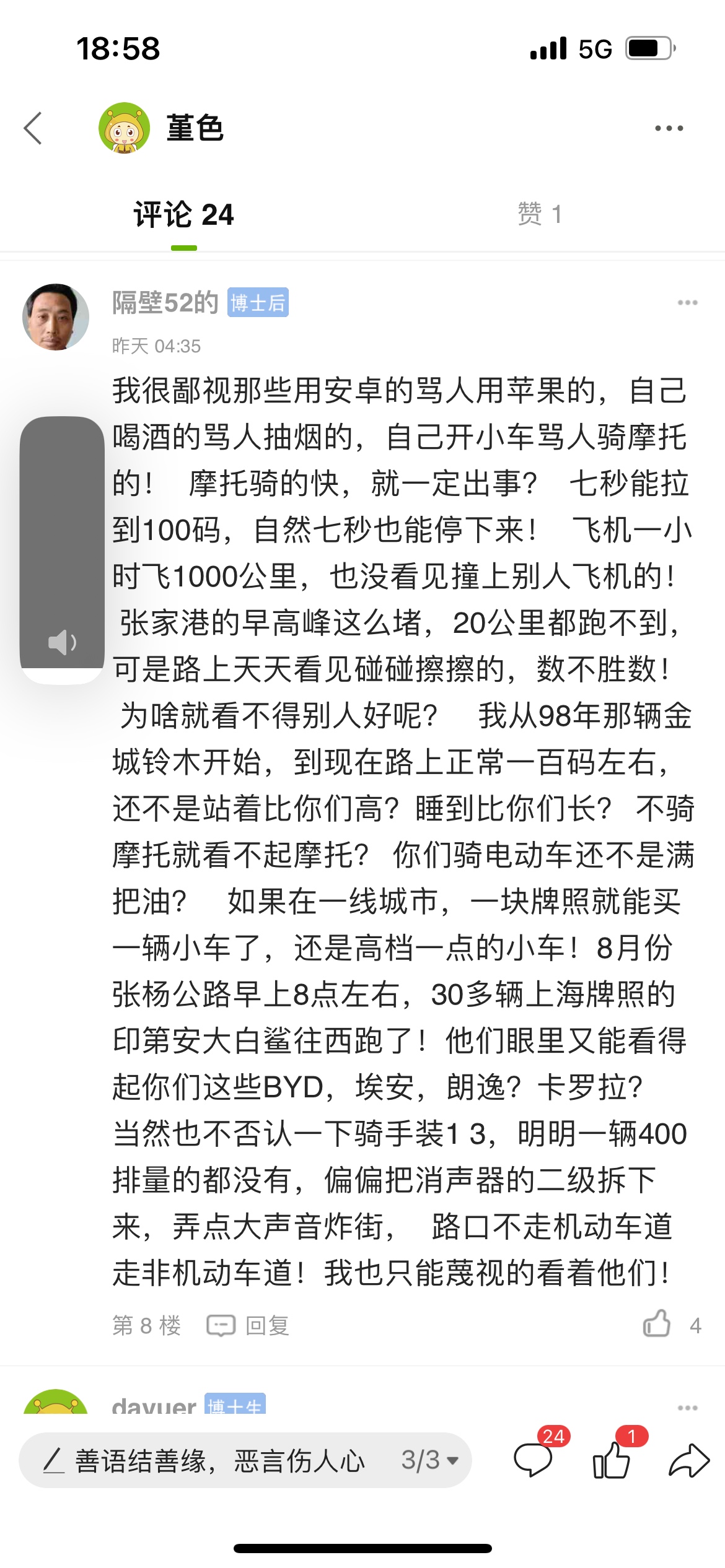Open the top-right overflow menu
The image size is (725, 1568).
pyautogui.click(x=669, y=128)
